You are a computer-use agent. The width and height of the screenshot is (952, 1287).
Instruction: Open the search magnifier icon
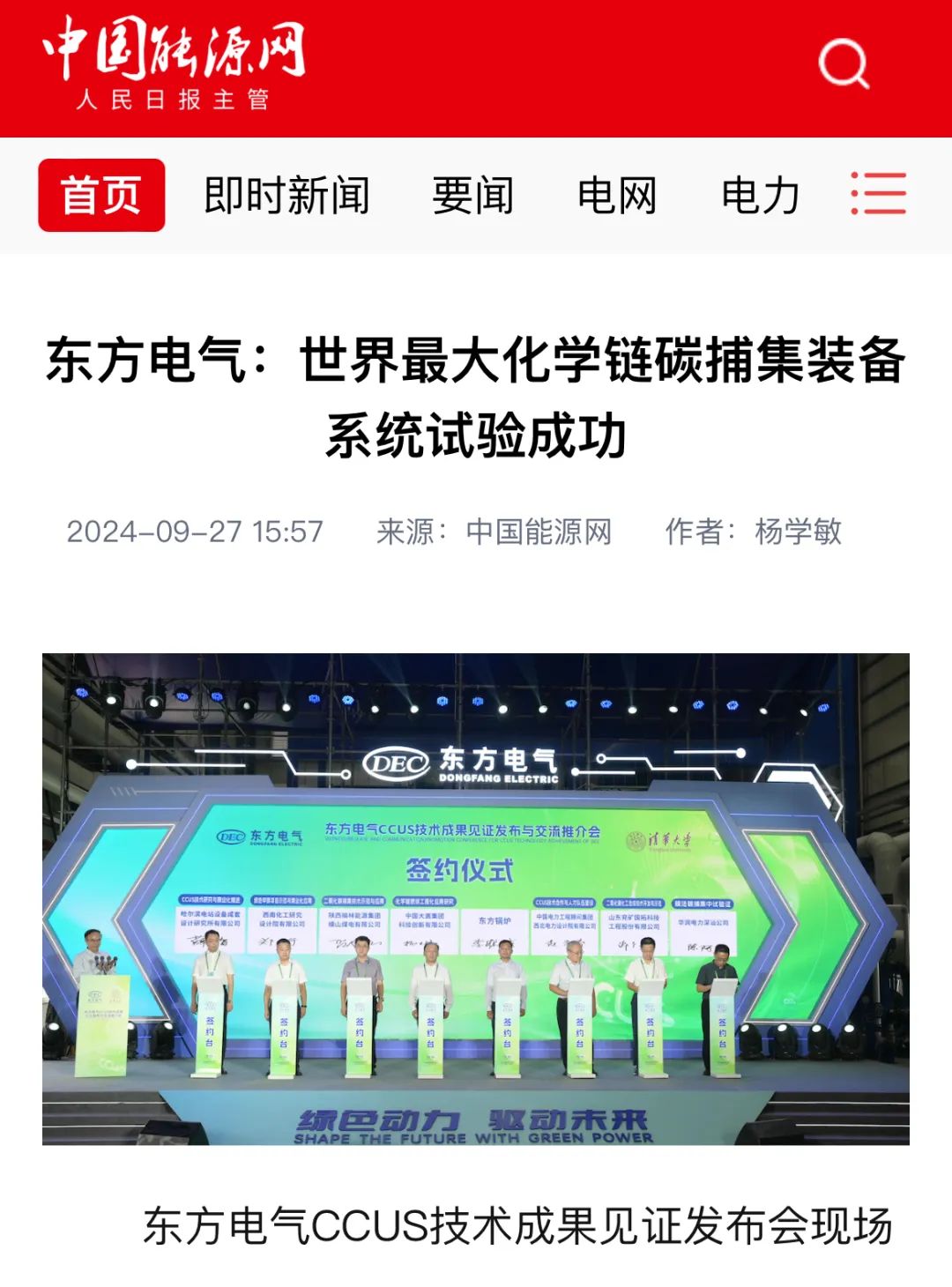point(843,63)
